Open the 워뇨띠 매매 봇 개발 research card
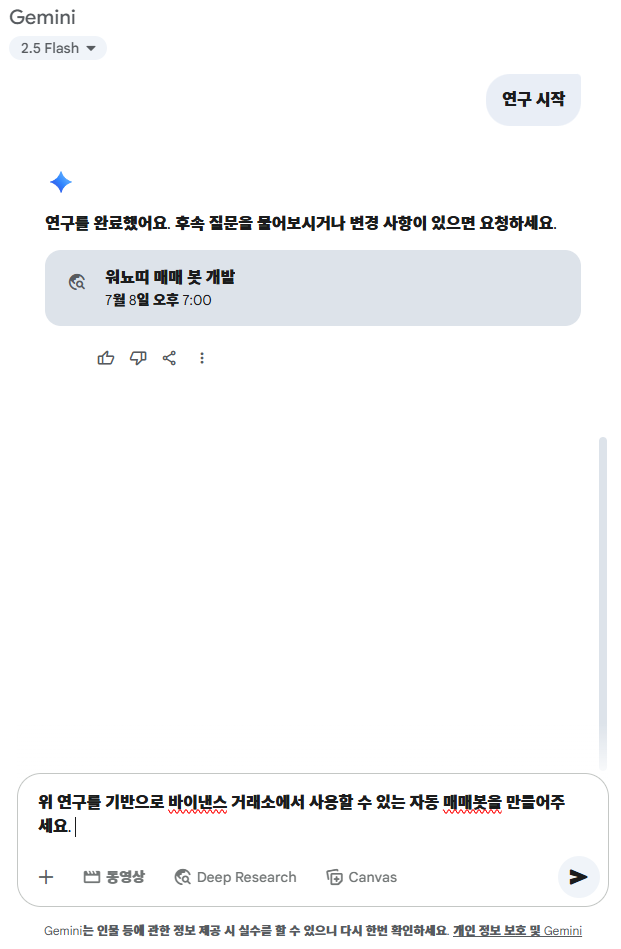 312,287
